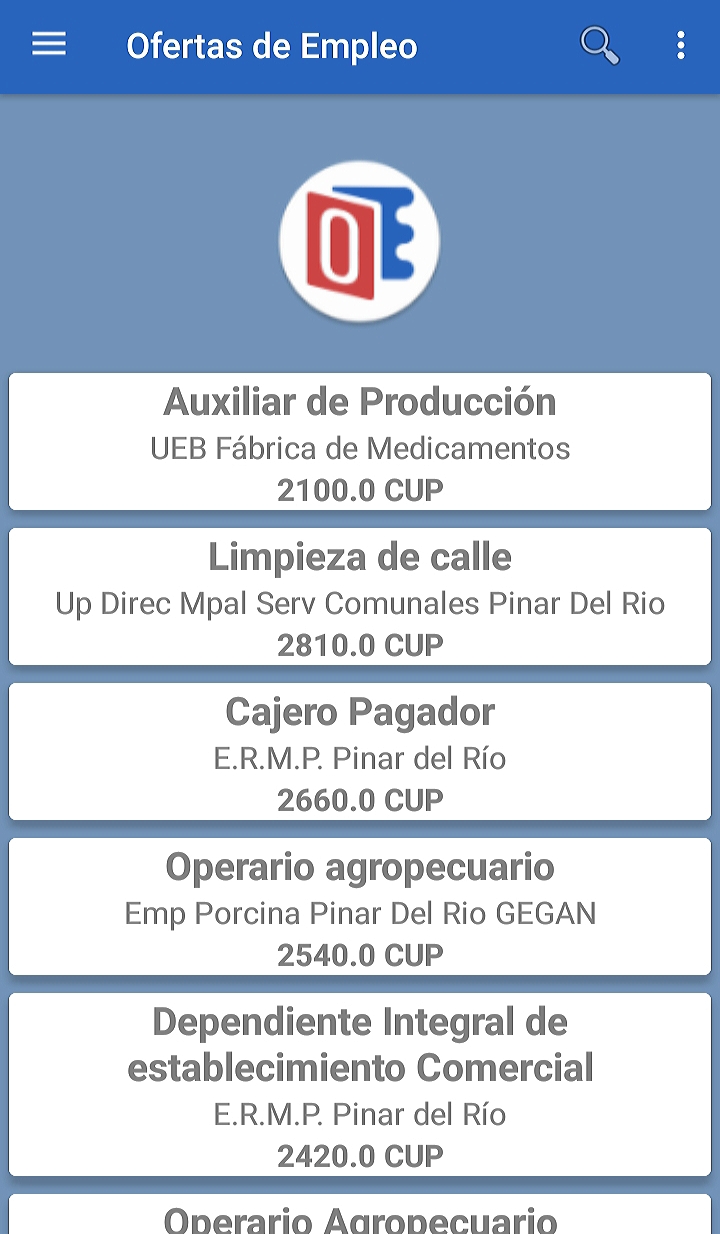Select the Cajero Pagador job card

(360, 751)
